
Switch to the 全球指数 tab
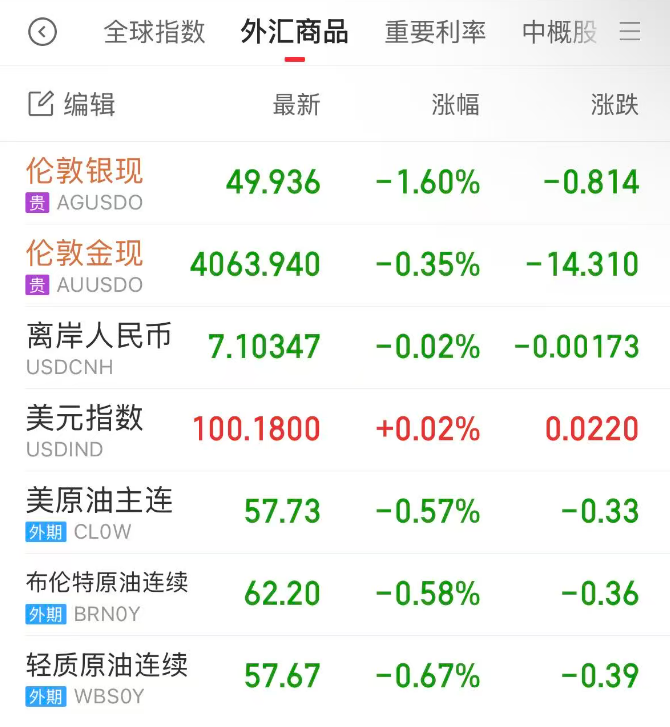[154, 32]
